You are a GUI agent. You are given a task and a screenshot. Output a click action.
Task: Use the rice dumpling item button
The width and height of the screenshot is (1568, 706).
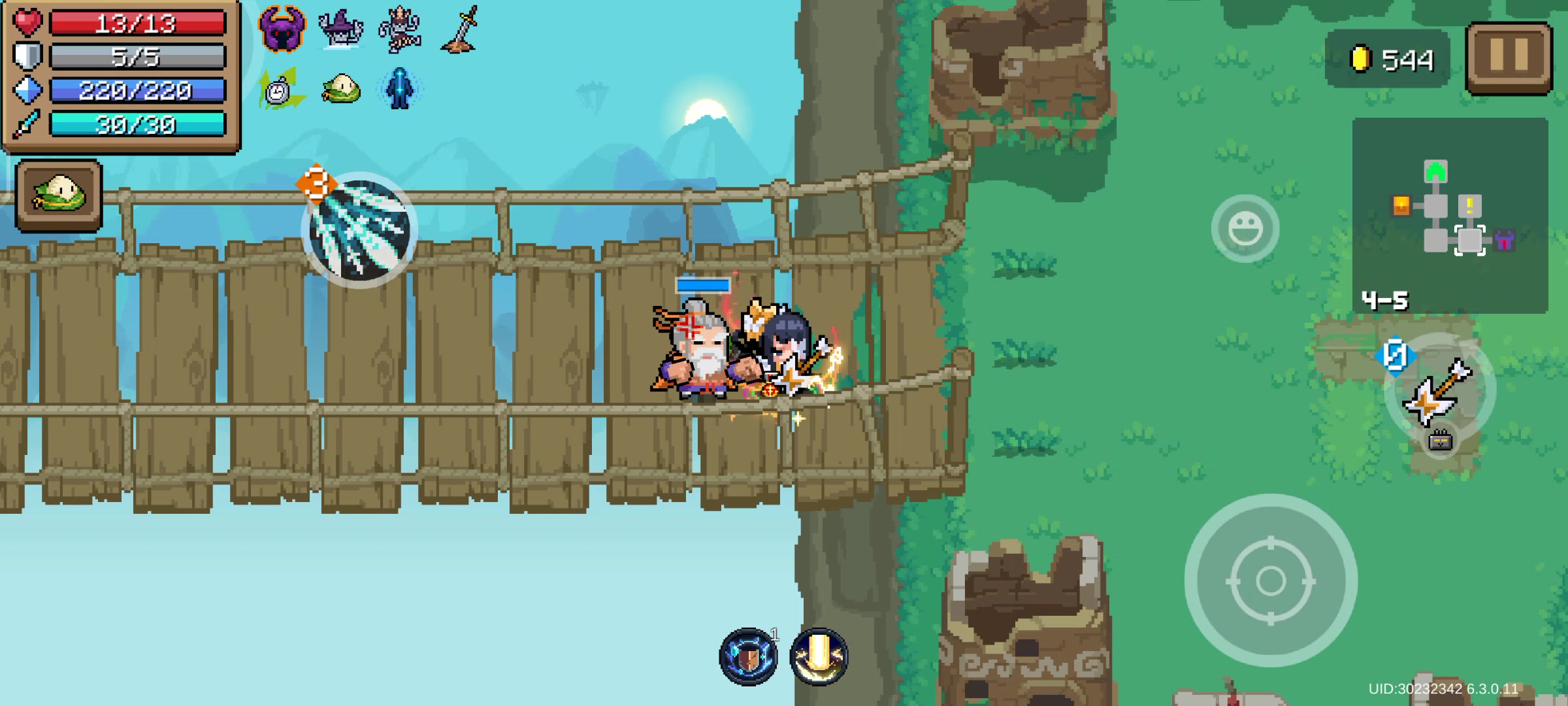pyautogui.click(x=59, y=195)
